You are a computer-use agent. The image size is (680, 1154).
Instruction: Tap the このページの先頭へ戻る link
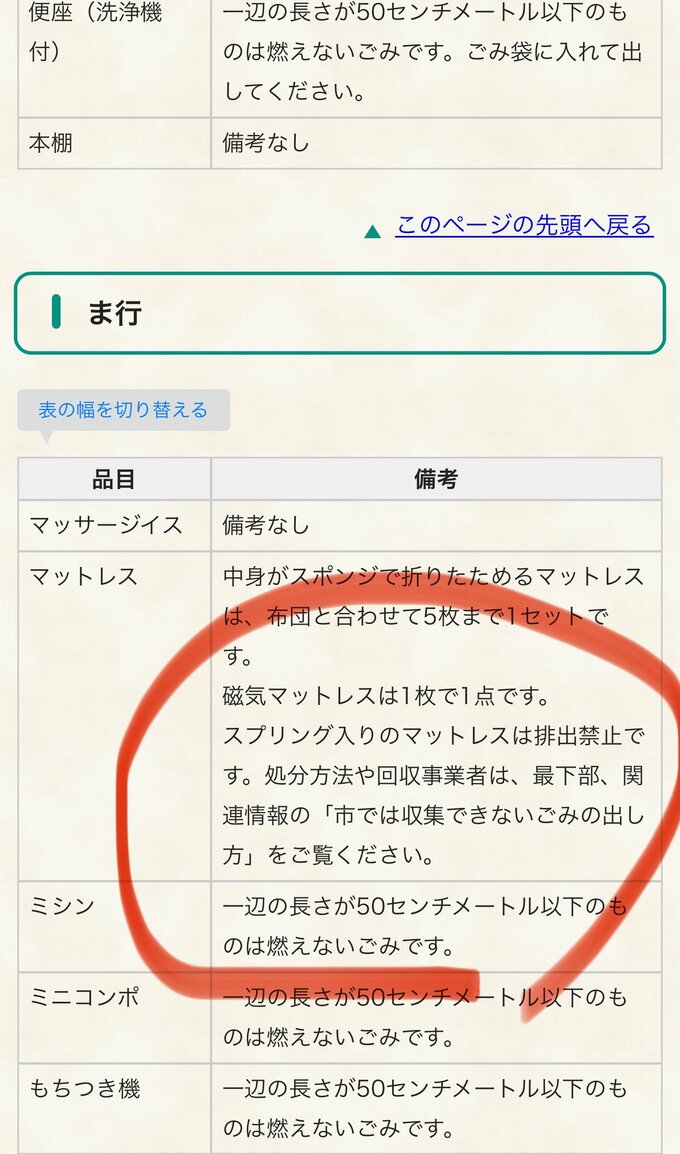(x=523, y=225)
